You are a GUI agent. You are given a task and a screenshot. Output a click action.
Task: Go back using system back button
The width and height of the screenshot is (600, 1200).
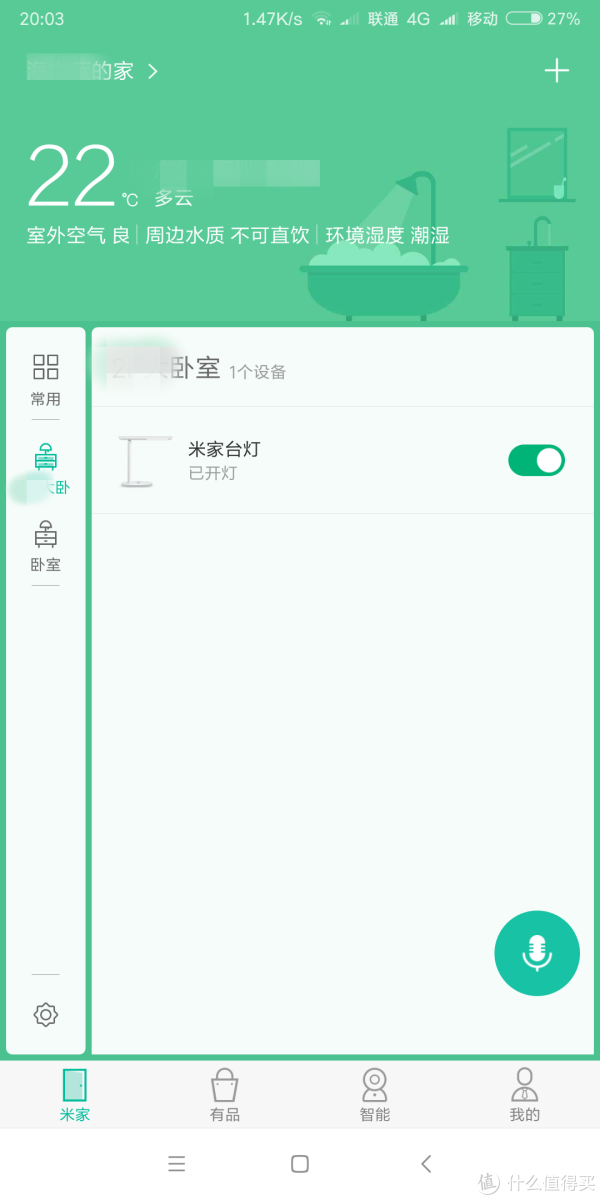[426, 1163]
